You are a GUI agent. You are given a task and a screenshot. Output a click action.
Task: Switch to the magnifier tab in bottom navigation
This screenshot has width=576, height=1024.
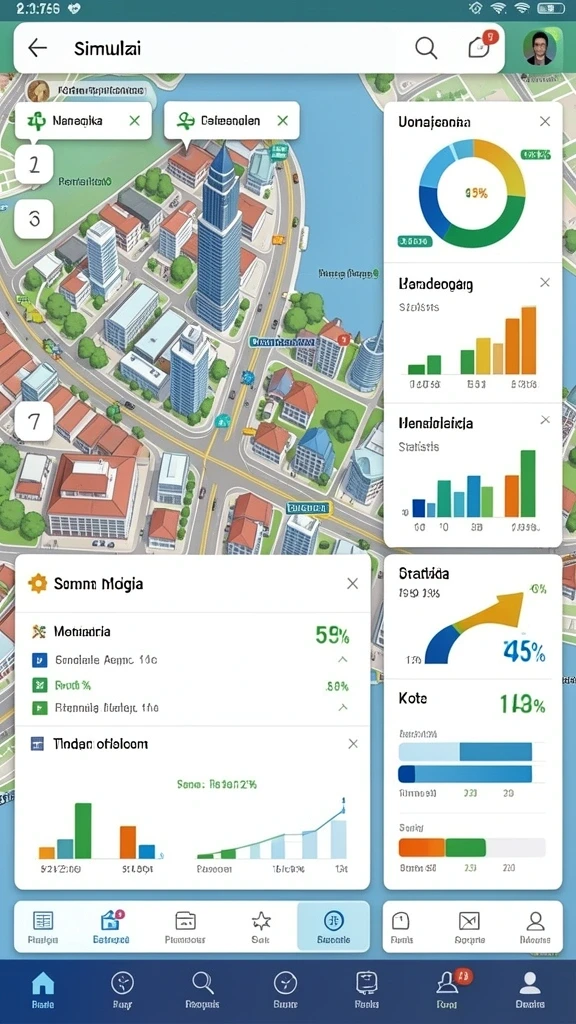(202, 989)
